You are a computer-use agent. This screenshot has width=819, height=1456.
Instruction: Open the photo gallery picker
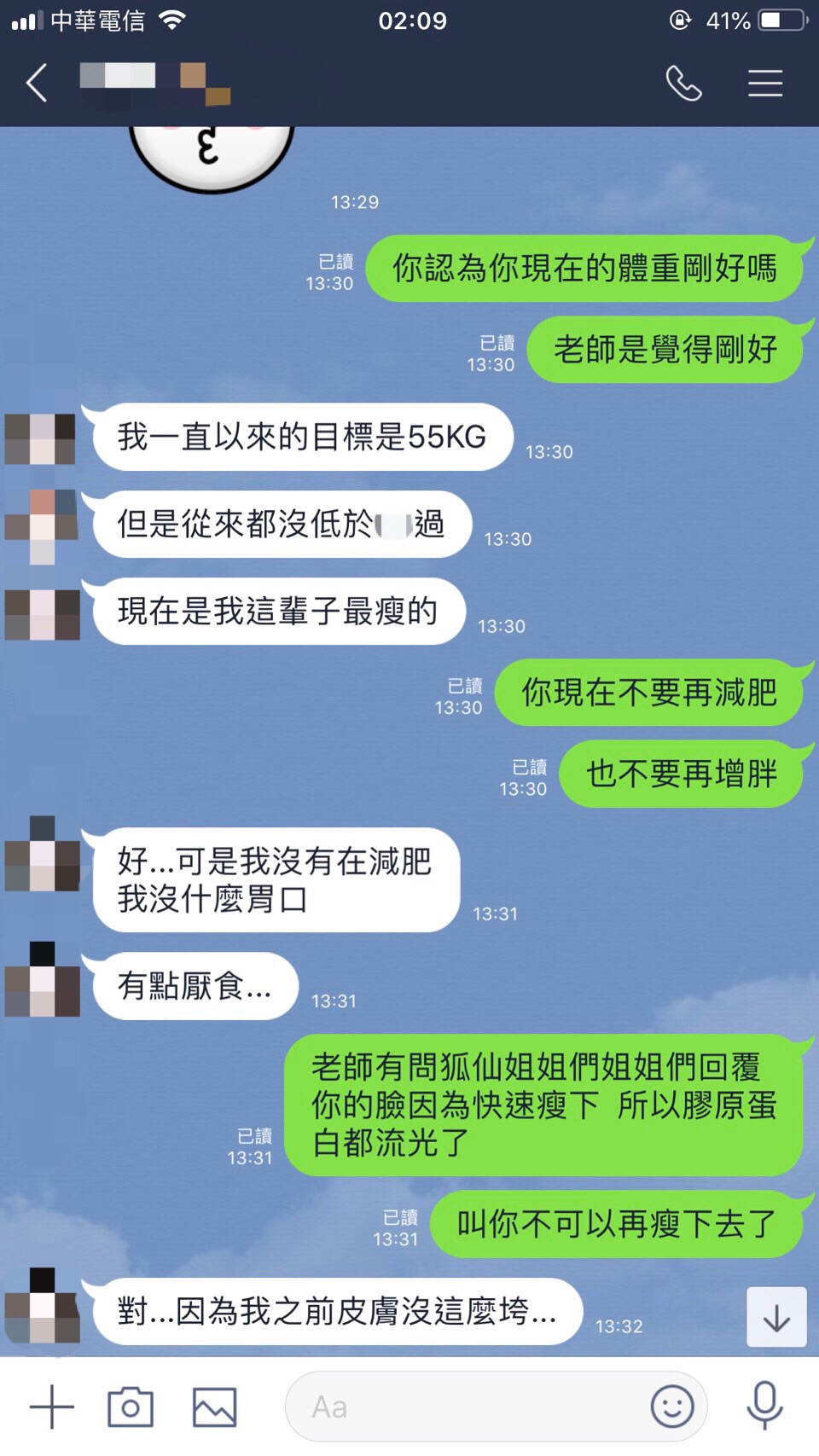click(x=214, y=1407)
